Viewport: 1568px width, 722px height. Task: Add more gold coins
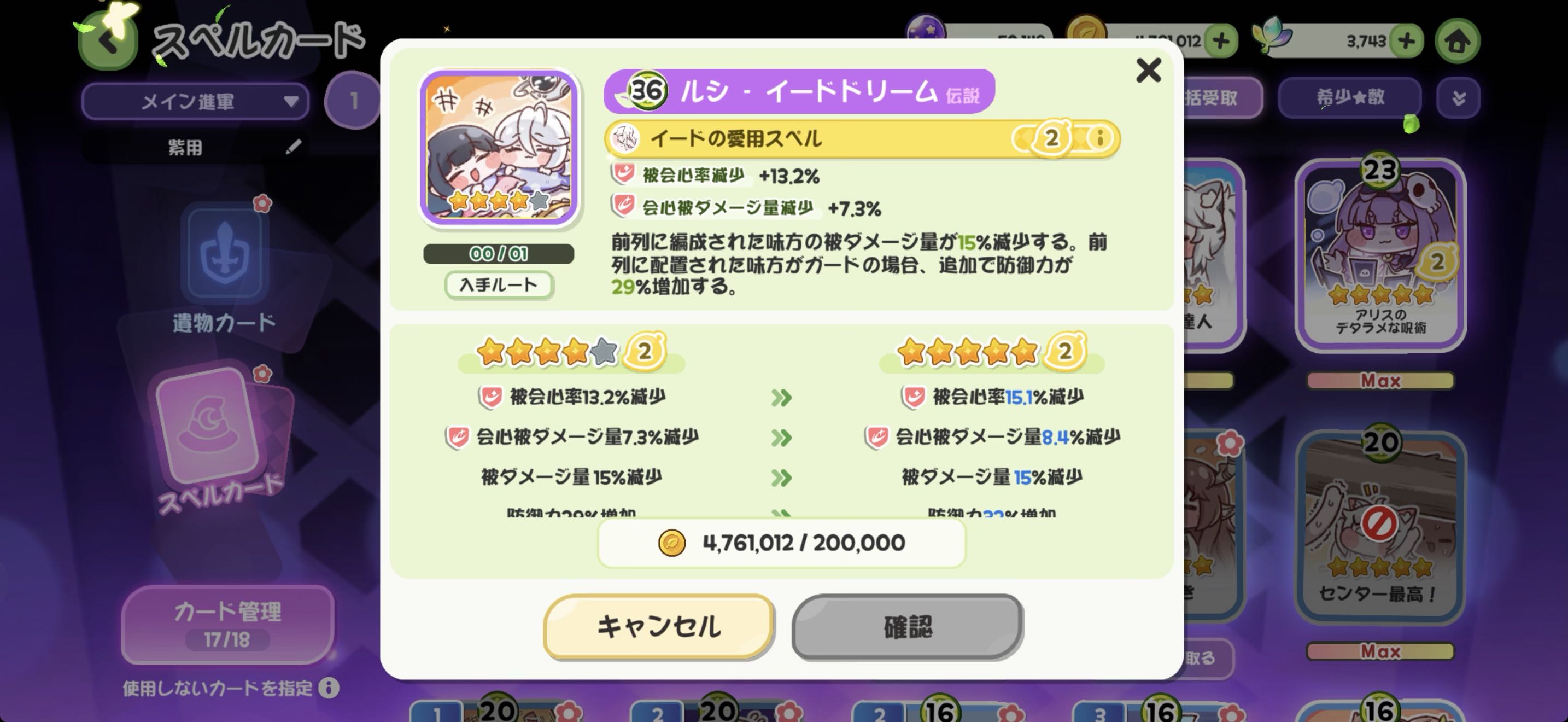[1221, 42]
